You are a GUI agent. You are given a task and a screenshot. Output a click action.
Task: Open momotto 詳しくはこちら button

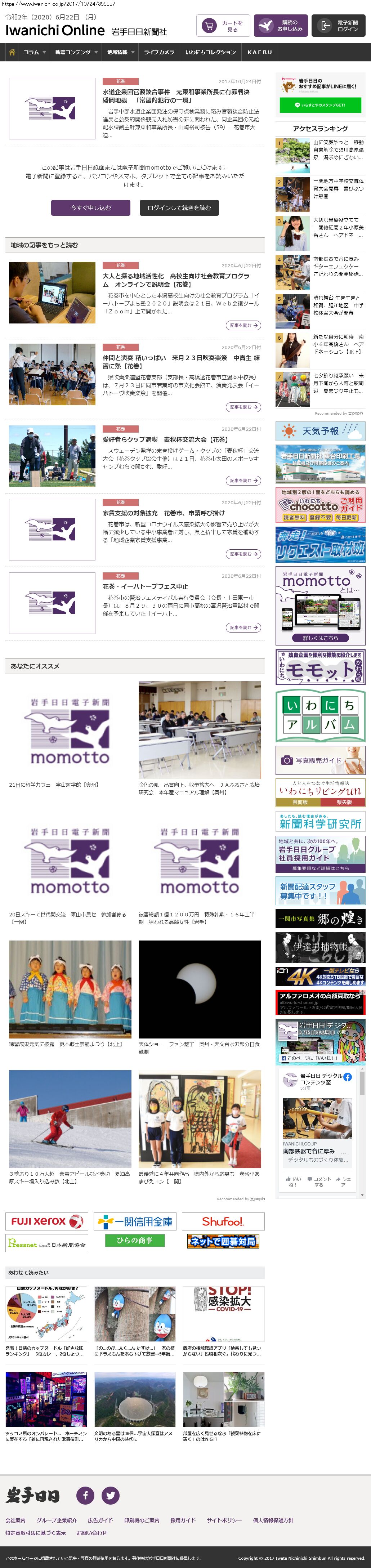(x=320, y=638)
